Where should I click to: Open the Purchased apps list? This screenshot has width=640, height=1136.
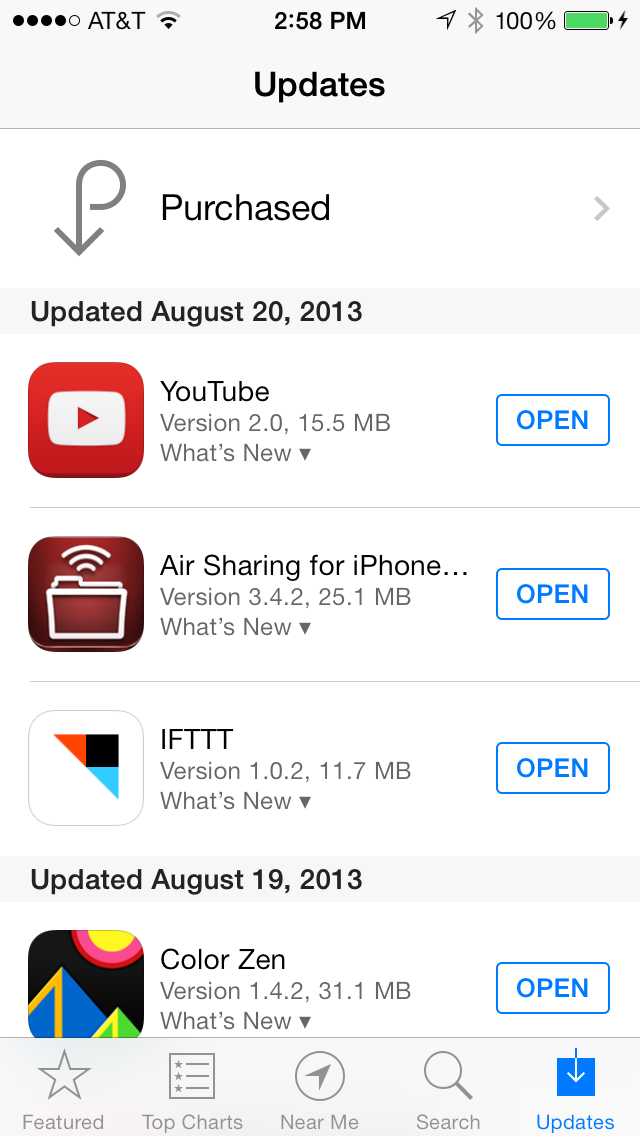(x=320, y=209)
